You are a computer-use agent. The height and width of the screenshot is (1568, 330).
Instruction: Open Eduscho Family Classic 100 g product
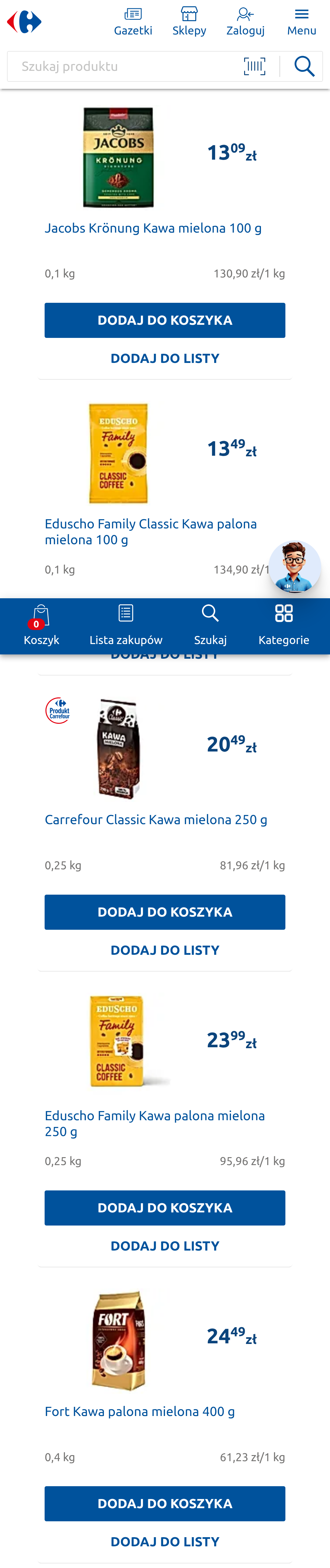150,531
